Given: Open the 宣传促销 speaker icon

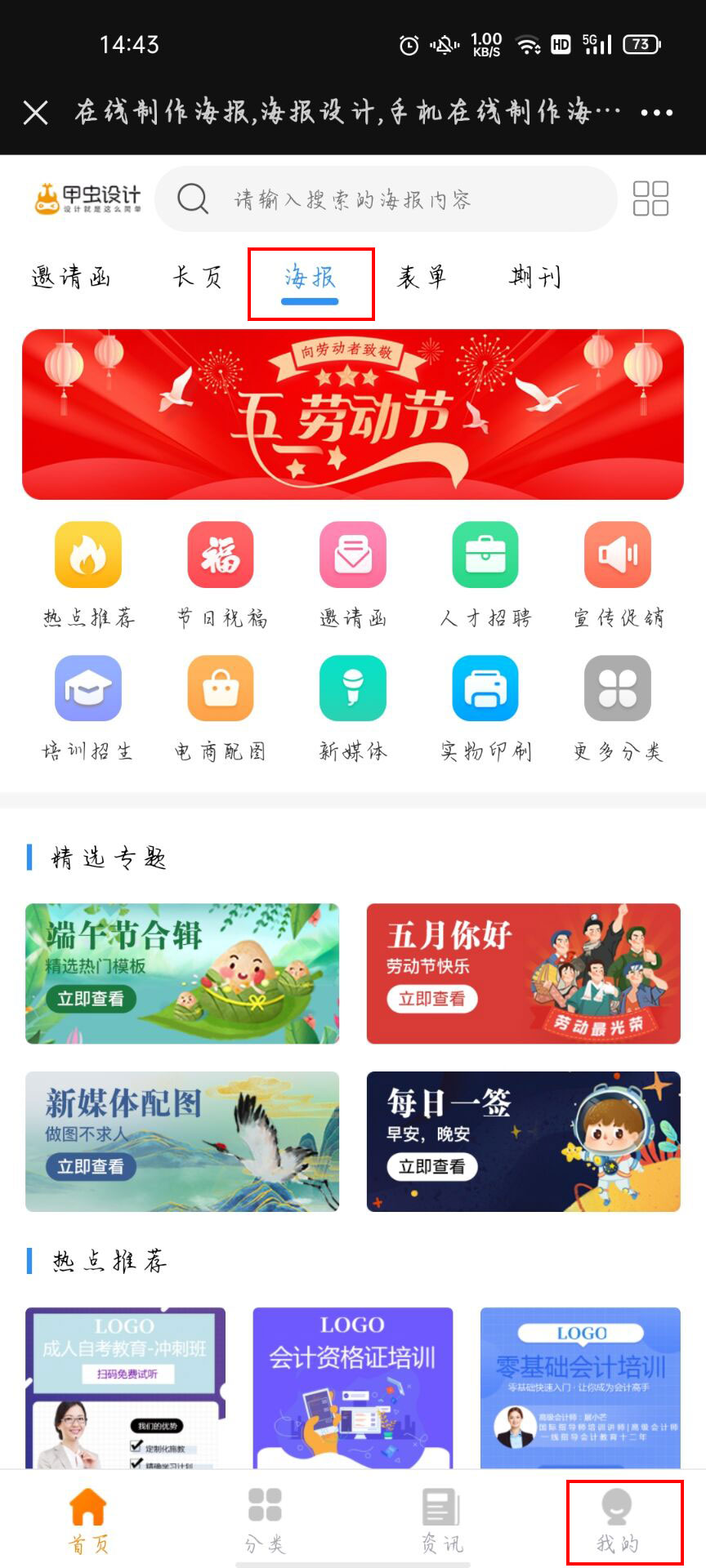Looking at the screenshot, I should [617, 555].
